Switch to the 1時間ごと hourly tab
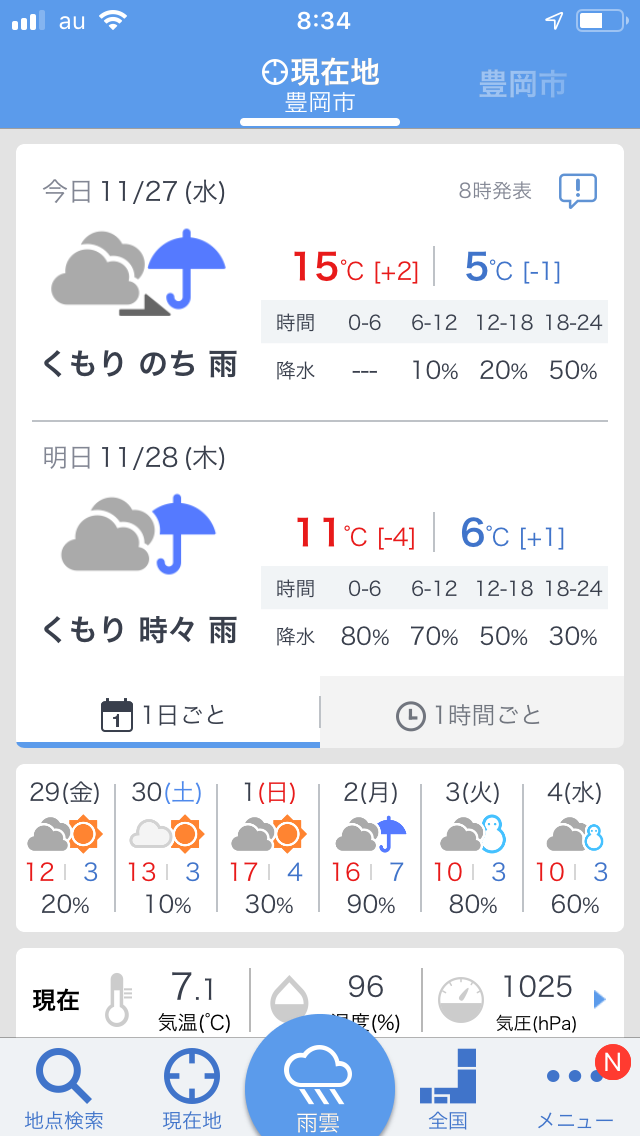Screen dimensions: 640x1136 tap(472, 713)
